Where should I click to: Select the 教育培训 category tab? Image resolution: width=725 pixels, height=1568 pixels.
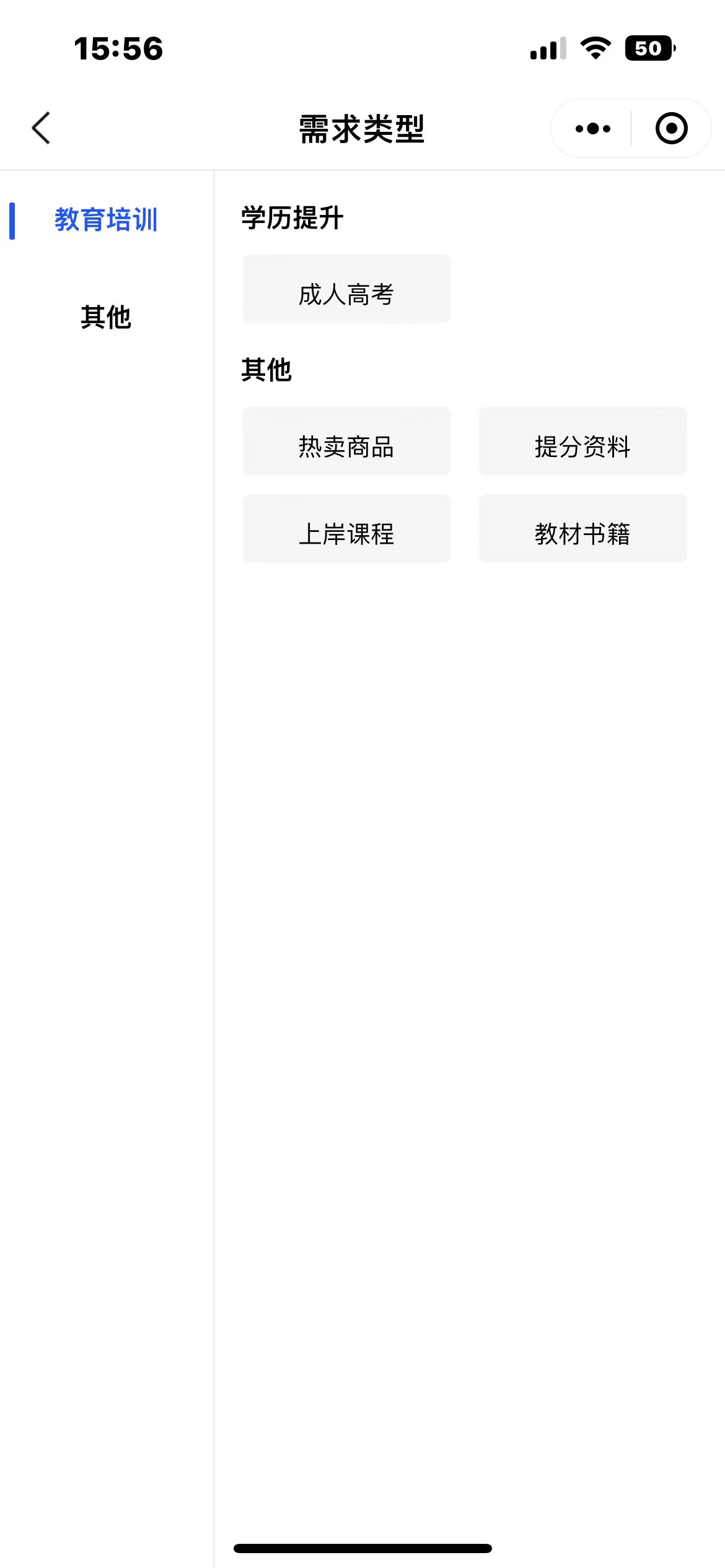[106, 220]
